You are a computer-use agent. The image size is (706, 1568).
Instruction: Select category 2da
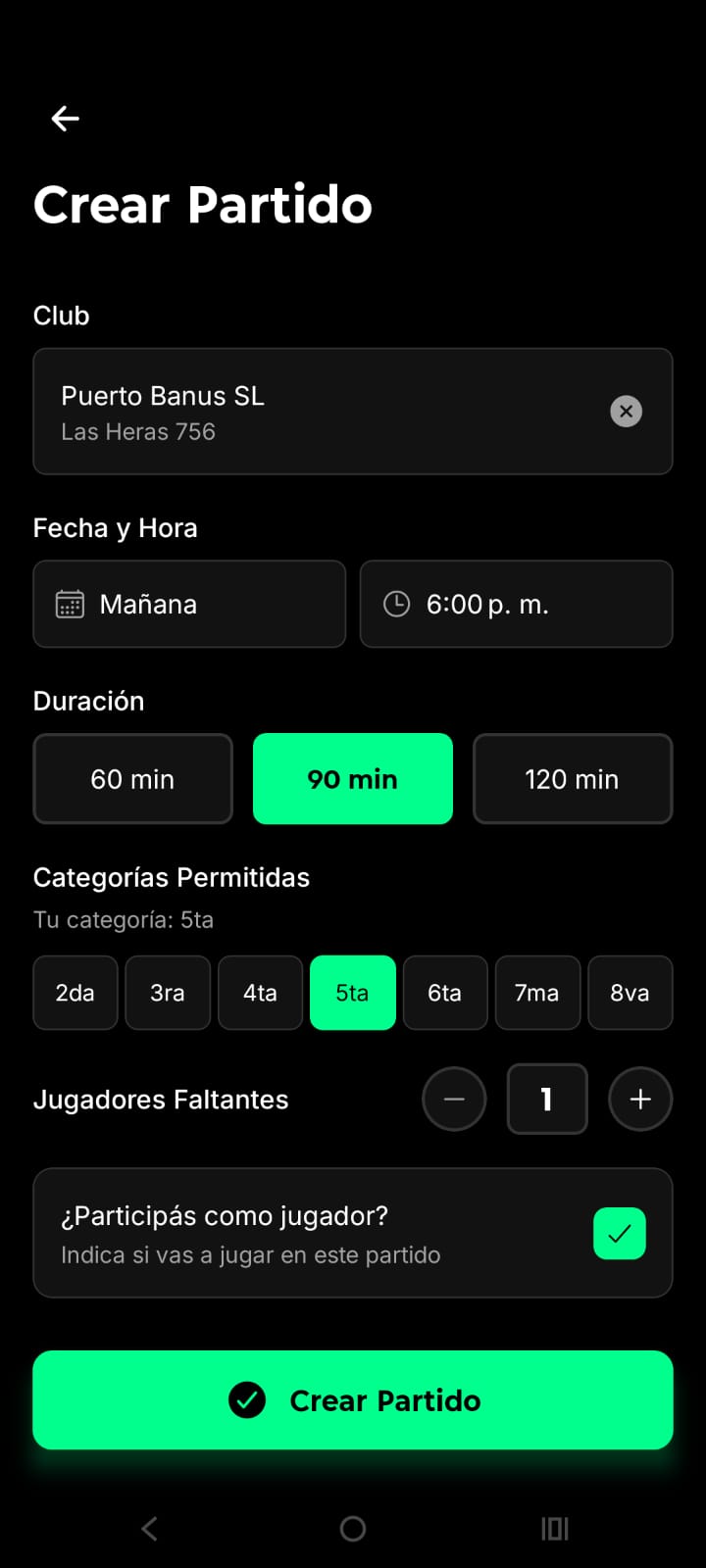75,993
